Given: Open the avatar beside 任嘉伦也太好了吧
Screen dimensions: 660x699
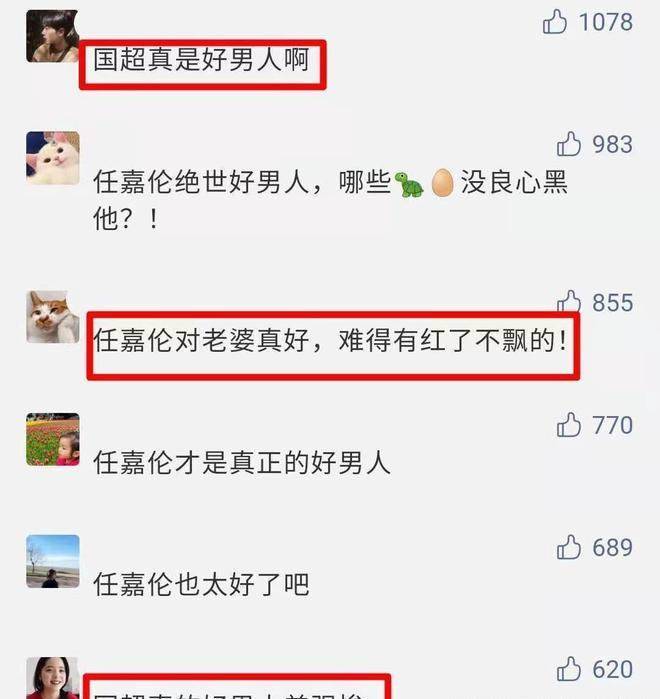Looking at the screenshot, I should coord(52,562).
